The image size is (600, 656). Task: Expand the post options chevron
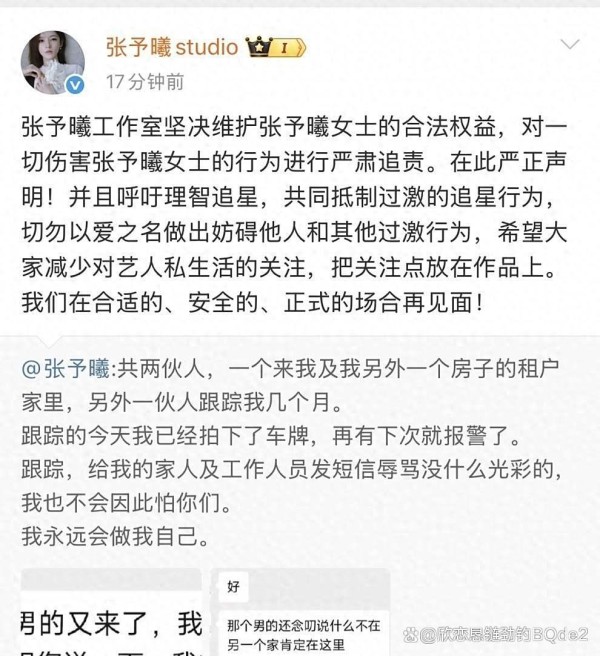pyautogui.click(x=569, y=46)
